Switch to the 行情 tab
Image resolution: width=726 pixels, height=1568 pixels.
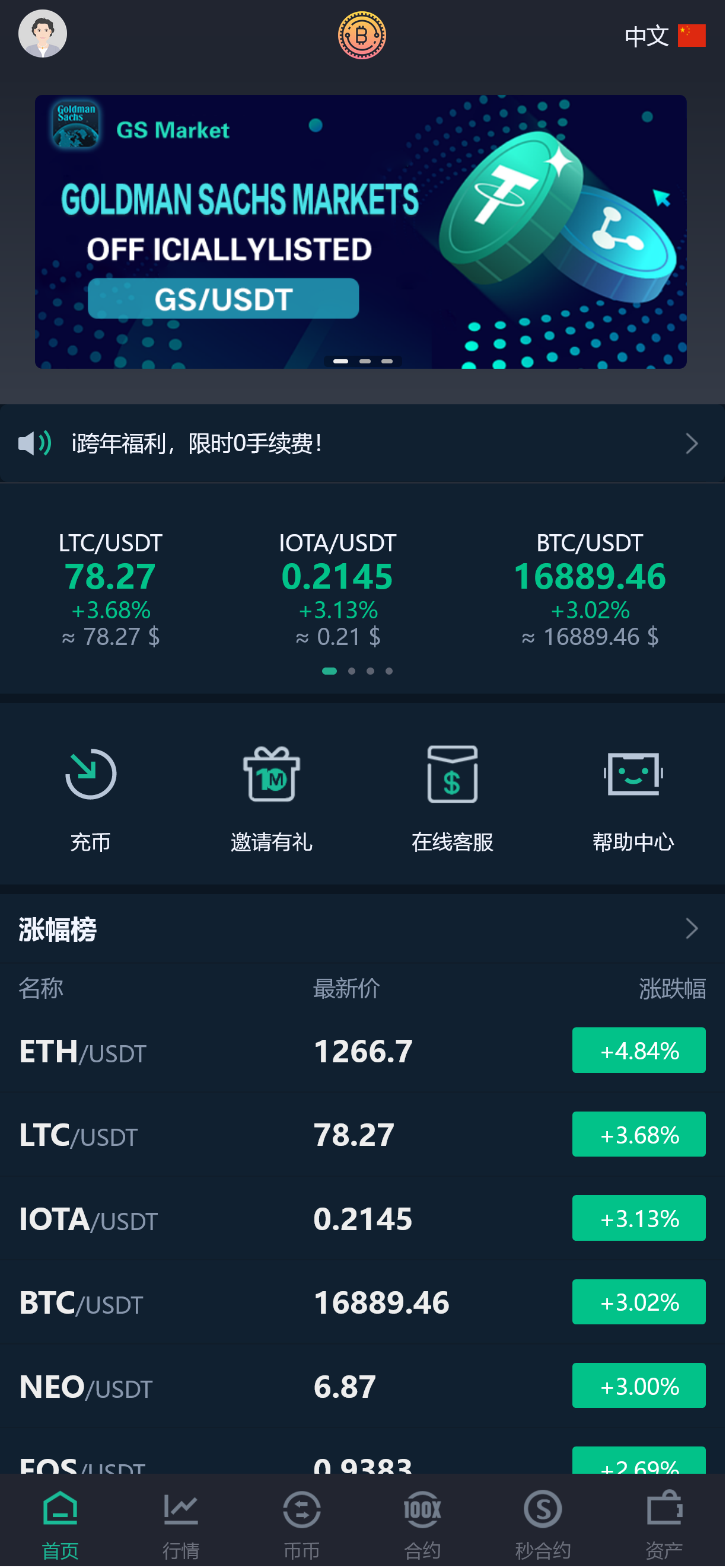click(181, 1523)
